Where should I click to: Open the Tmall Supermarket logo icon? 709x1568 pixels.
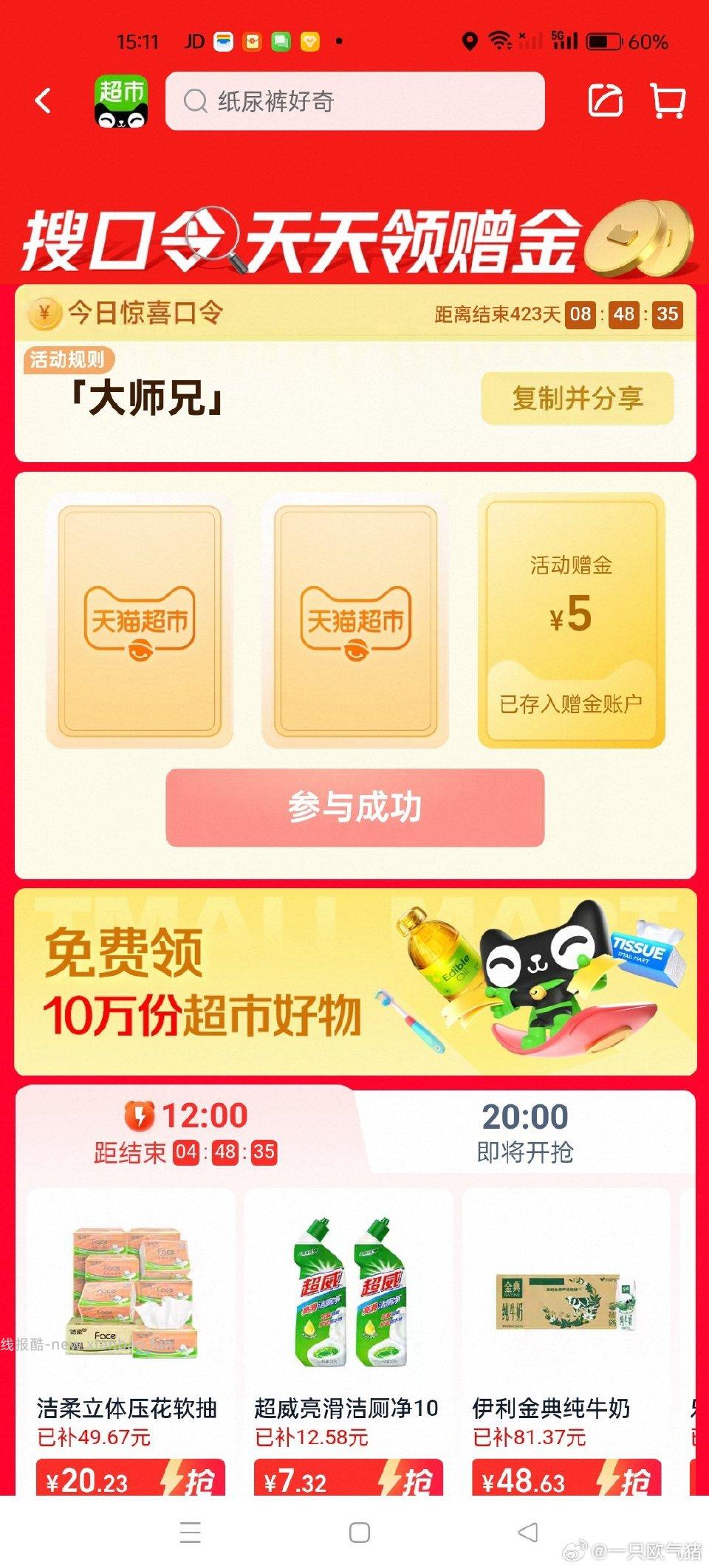click(121, 102)
